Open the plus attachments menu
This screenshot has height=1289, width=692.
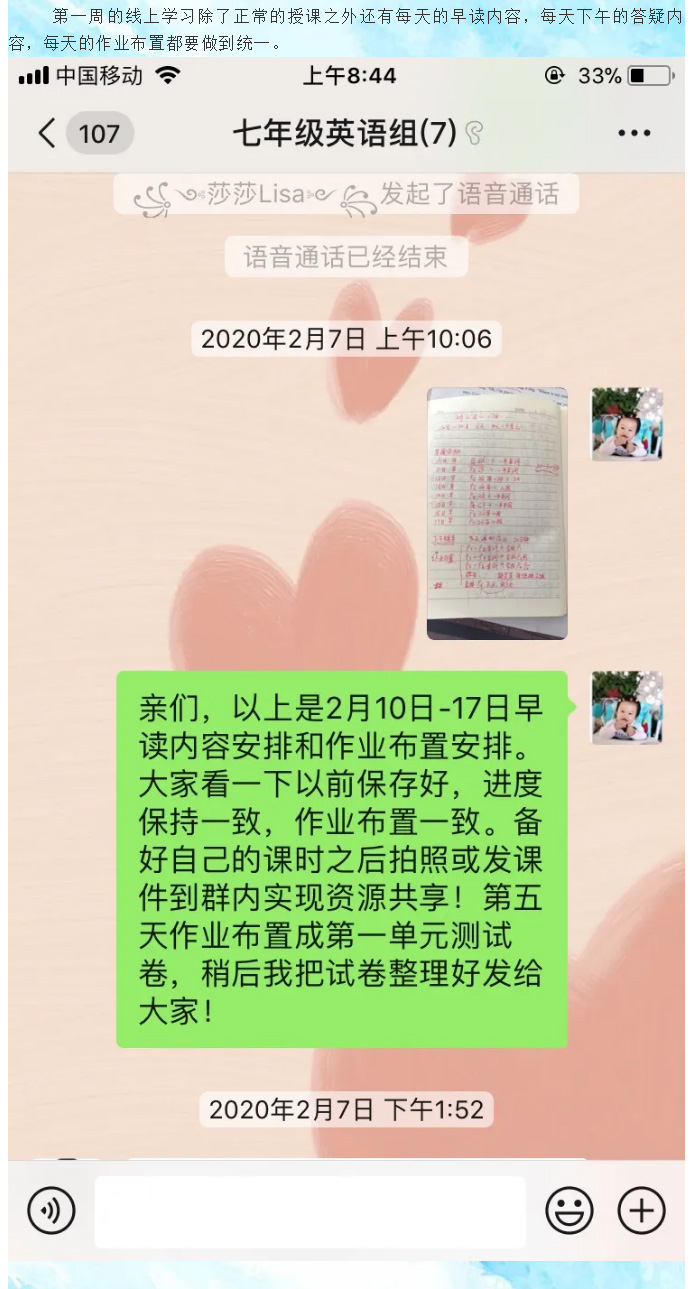click(641, 1211)
